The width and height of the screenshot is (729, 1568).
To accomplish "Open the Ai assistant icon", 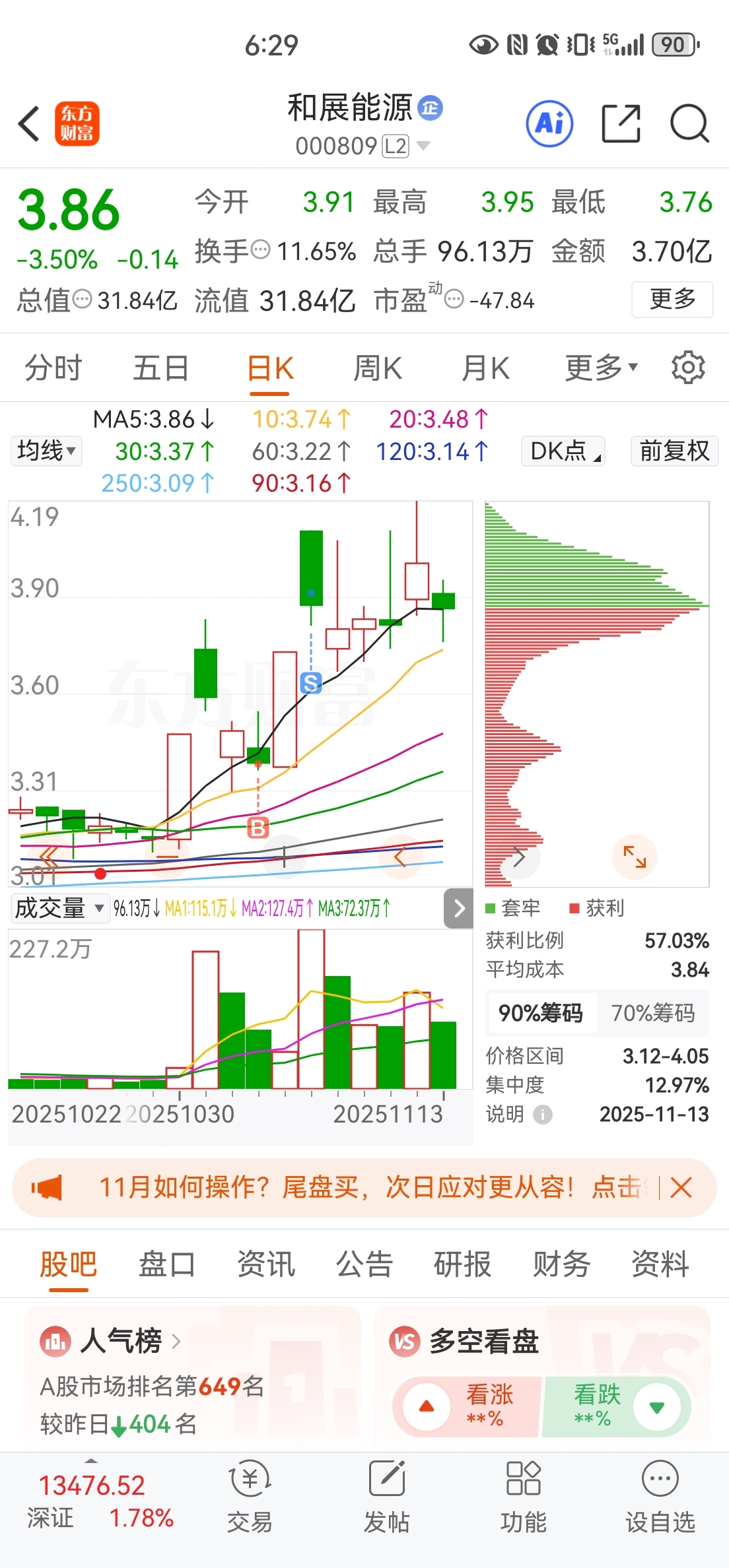I will [549, 123].
